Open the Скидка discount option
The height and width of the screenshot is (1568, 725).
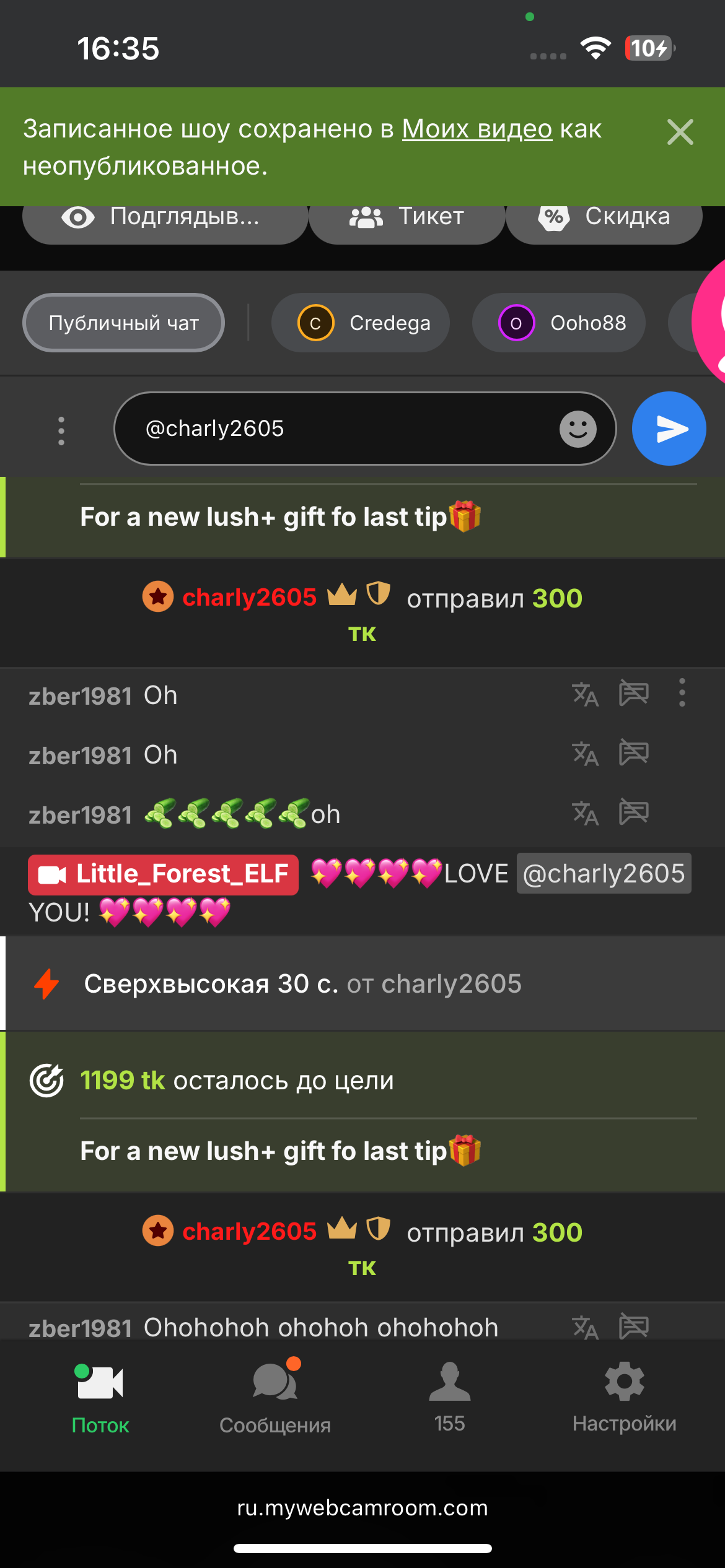(604, 218)
